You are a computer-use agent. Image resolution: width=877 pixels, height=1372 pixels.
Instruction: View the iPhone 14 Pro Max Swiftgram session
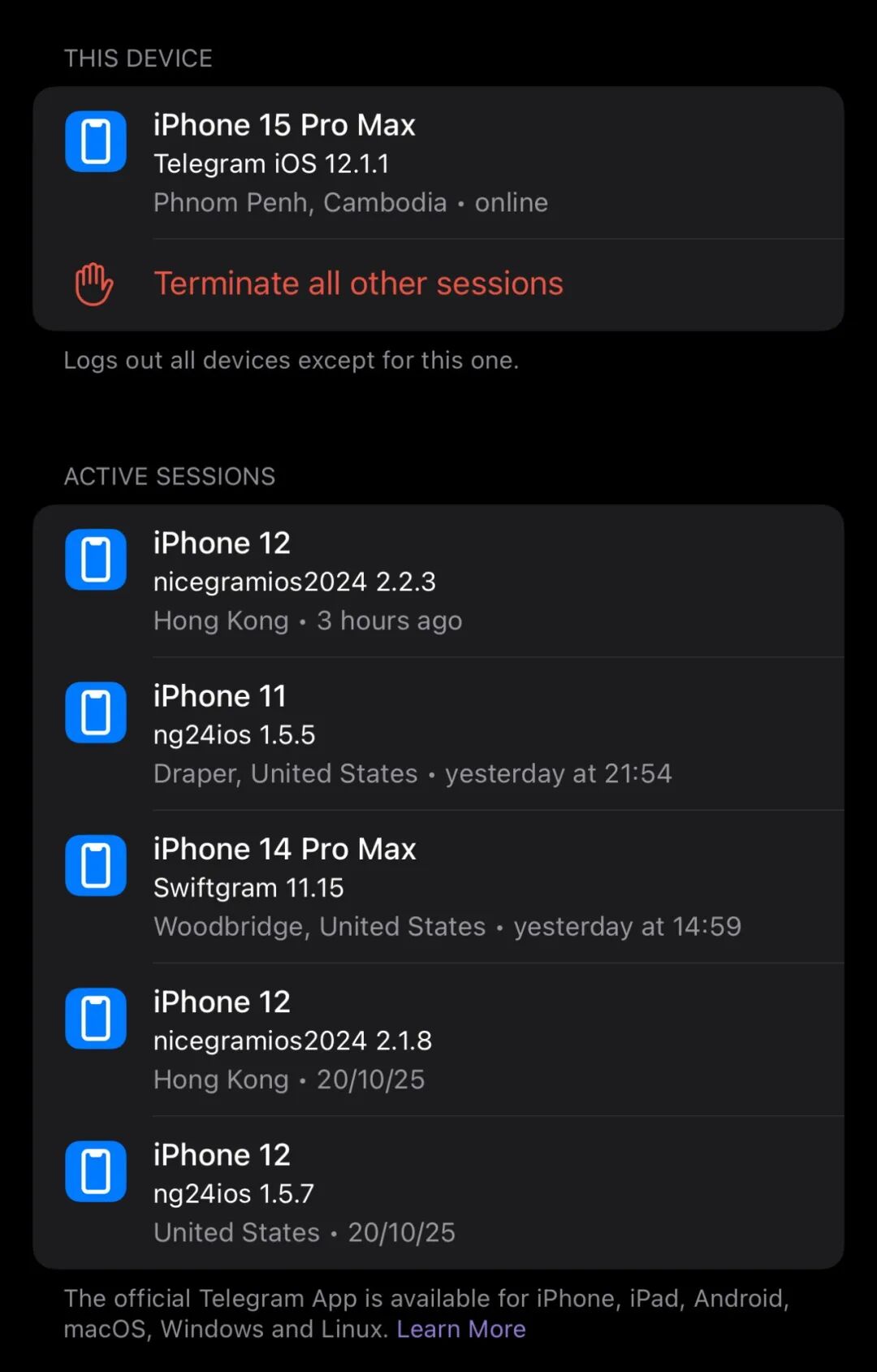(x=438, y=887)
